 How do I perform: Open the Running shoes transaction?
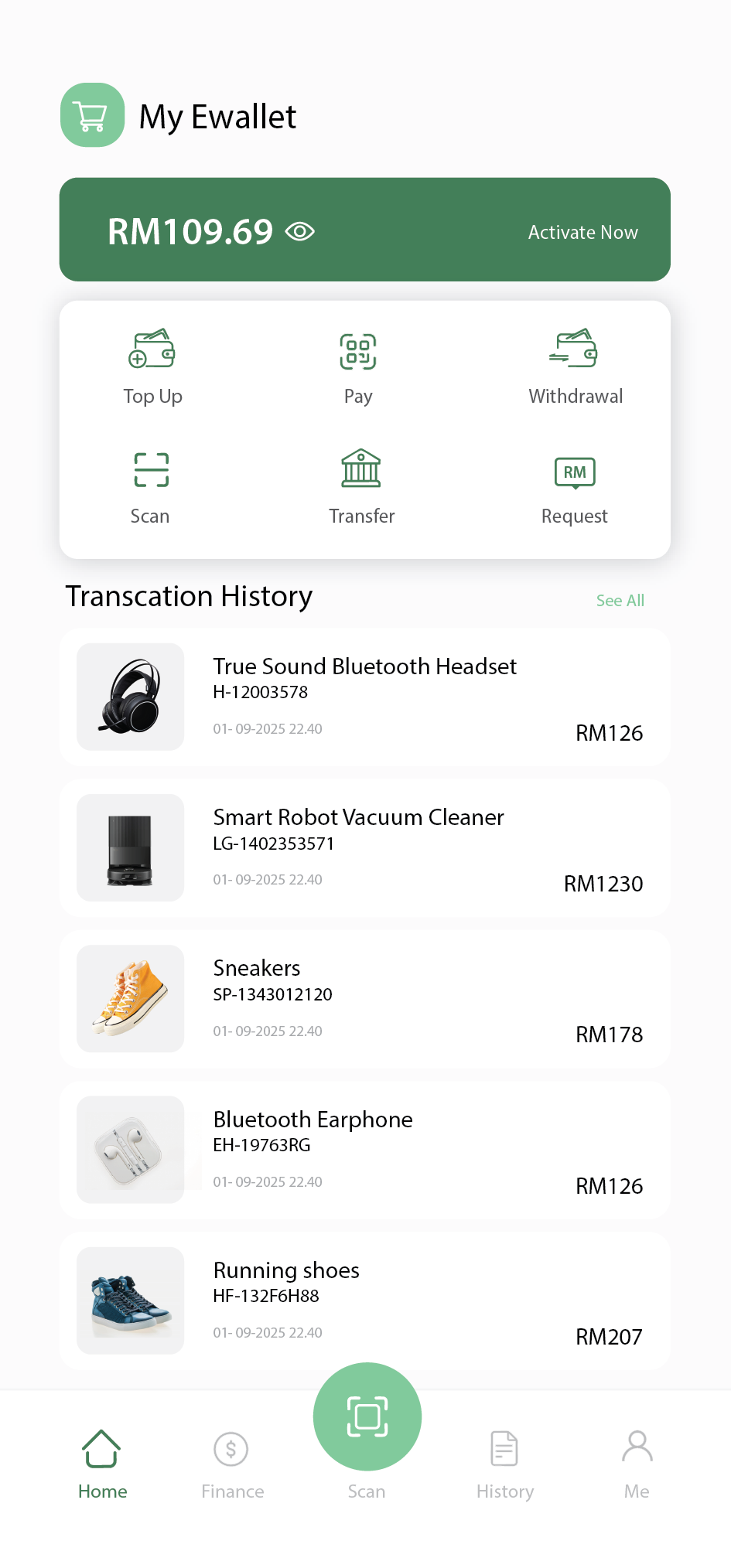pos(364,1300)
